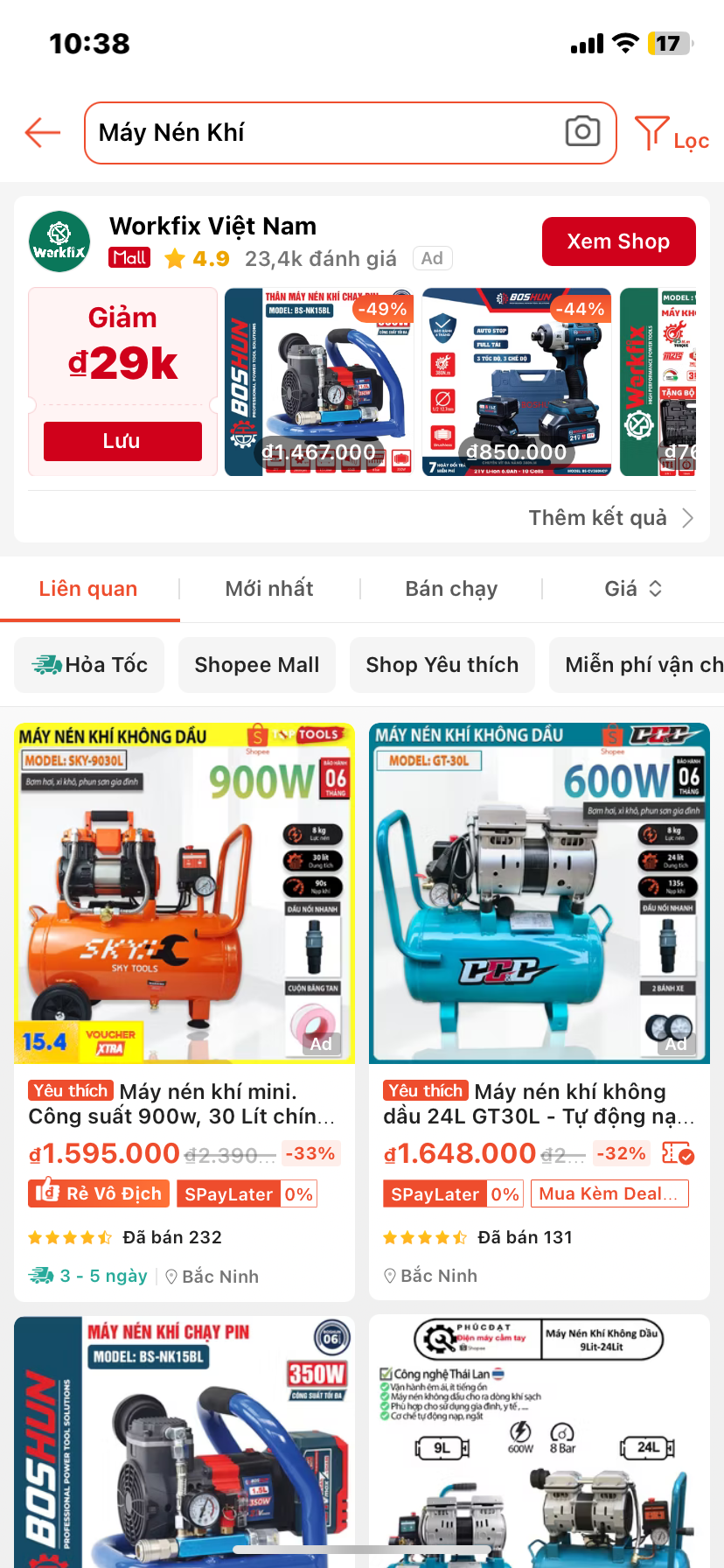
Task: Sort by Giá price
Action: (x=633, y=589)
